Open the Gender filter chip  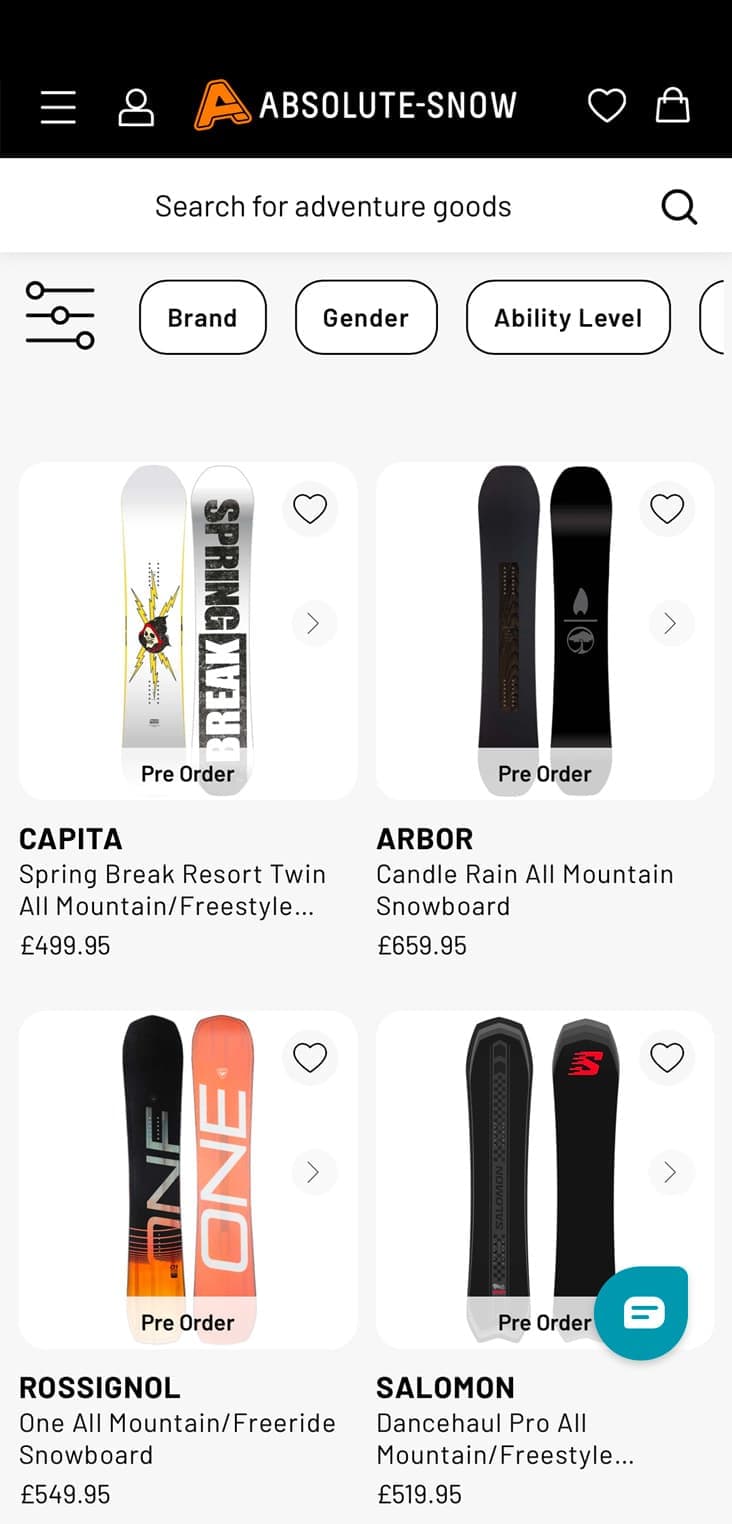click(x=366, y=318)
